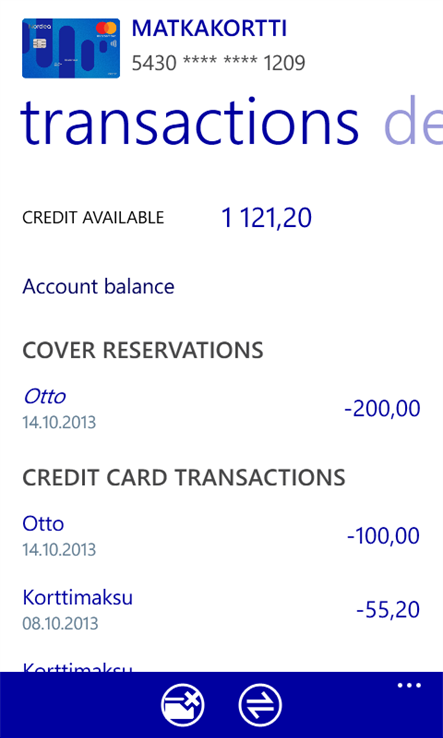Switch to the details pivot tab
Image resolution: width=443 pixels, height=738 pixels.
tap(413, 121)
